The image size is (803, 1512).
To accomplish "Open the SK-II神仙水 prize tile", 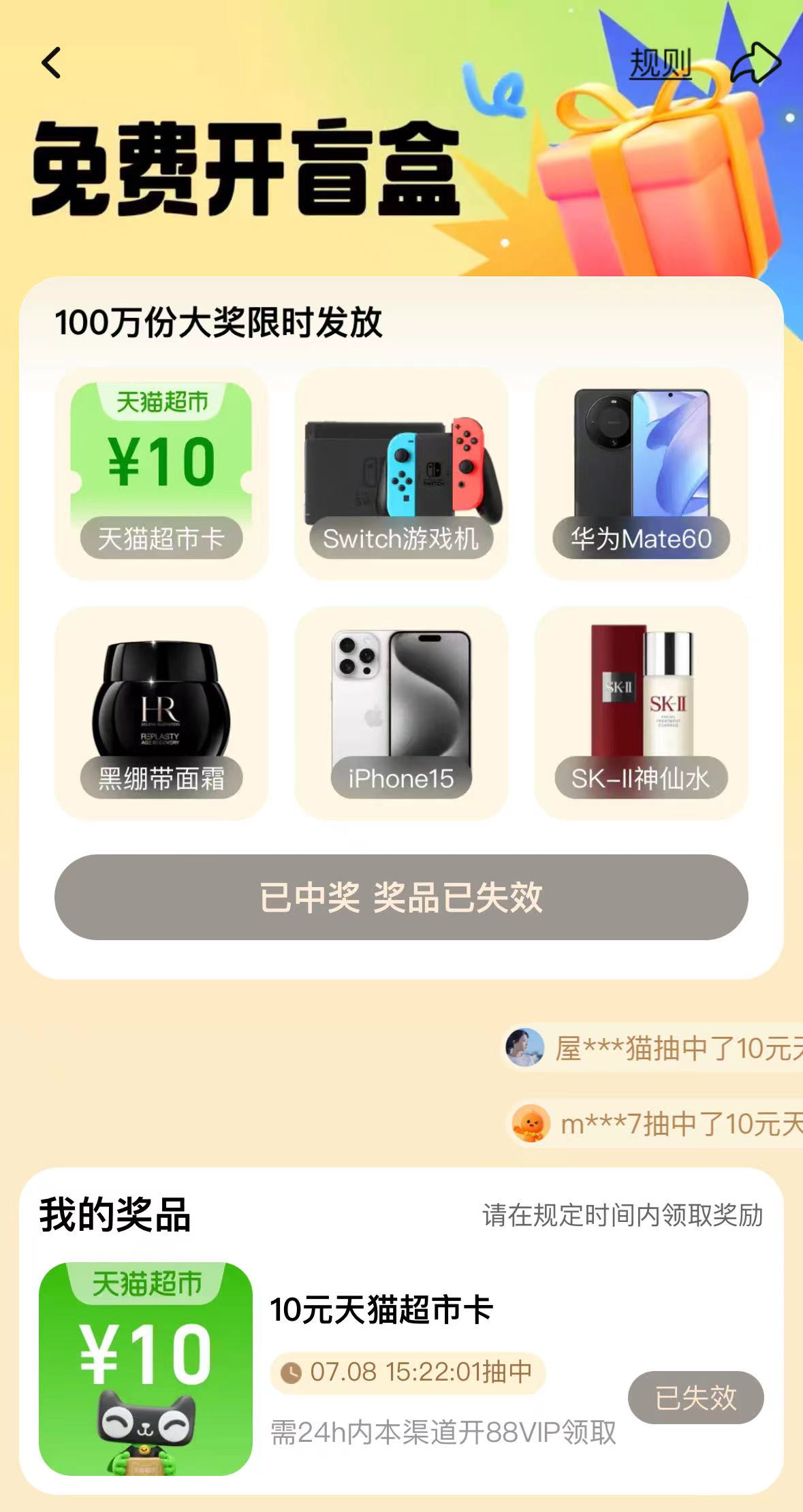I will pos(641,713).
